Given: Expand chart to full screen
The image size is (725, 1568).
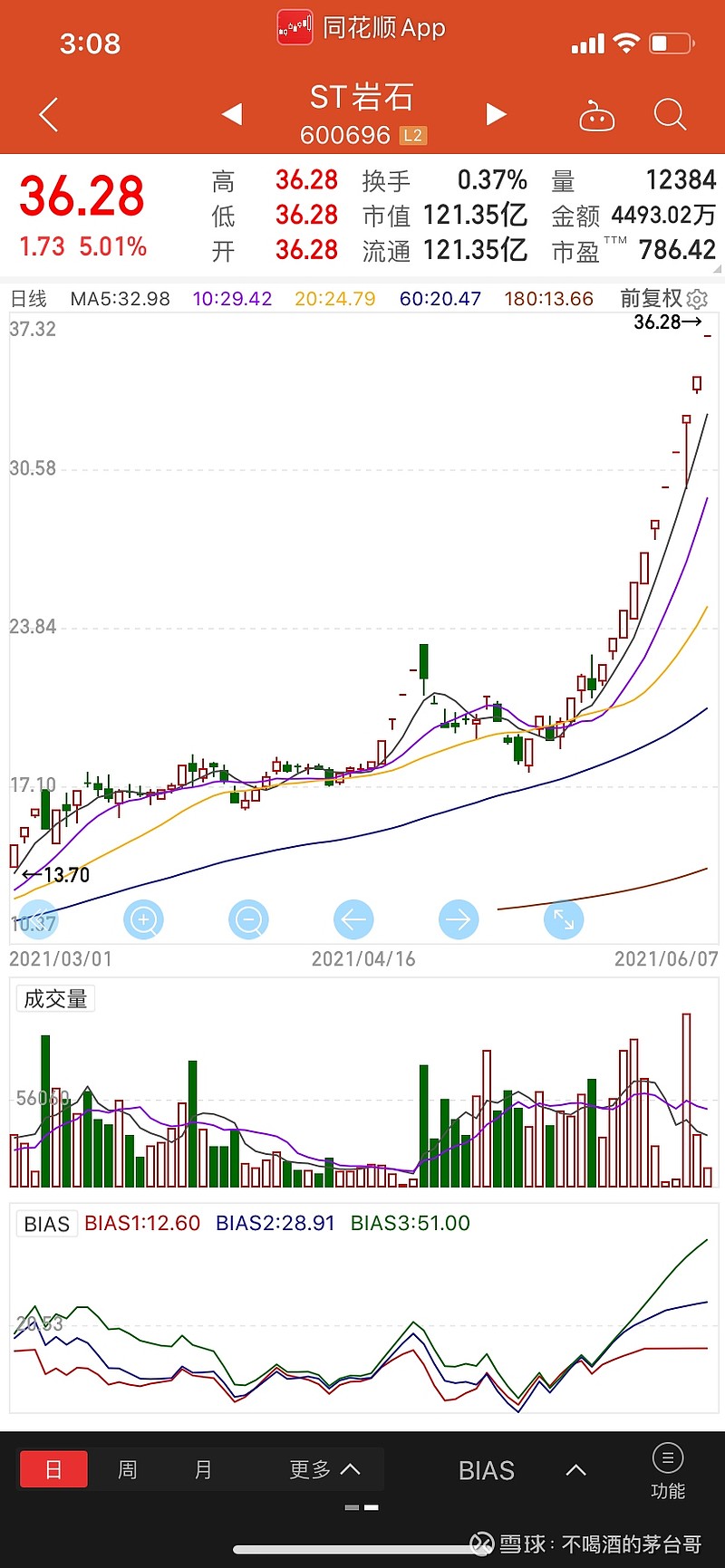Looking at the screenshot, I should (x=564, y=920).
